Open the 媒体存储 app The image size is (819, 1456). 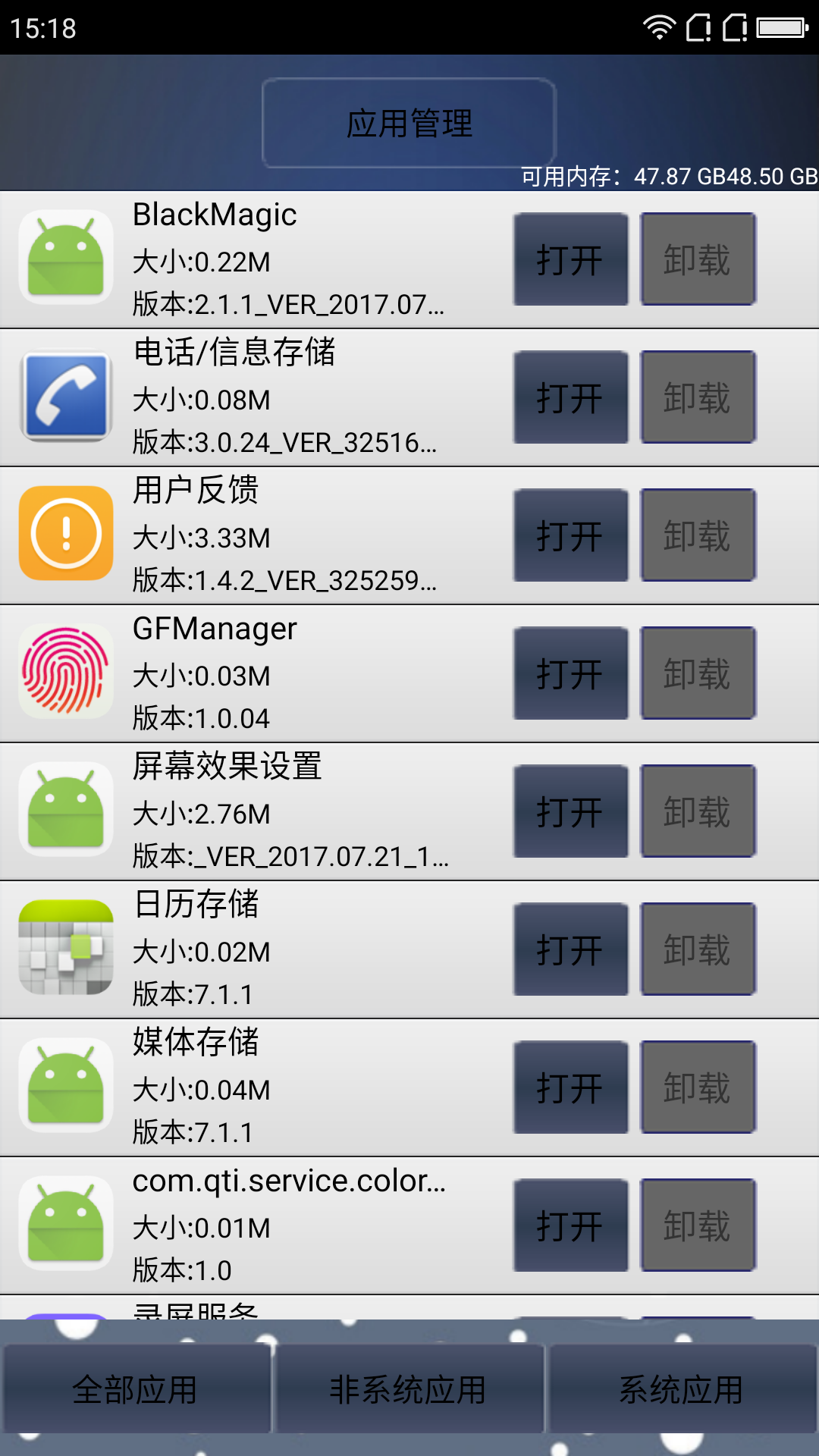point(570,1086)
